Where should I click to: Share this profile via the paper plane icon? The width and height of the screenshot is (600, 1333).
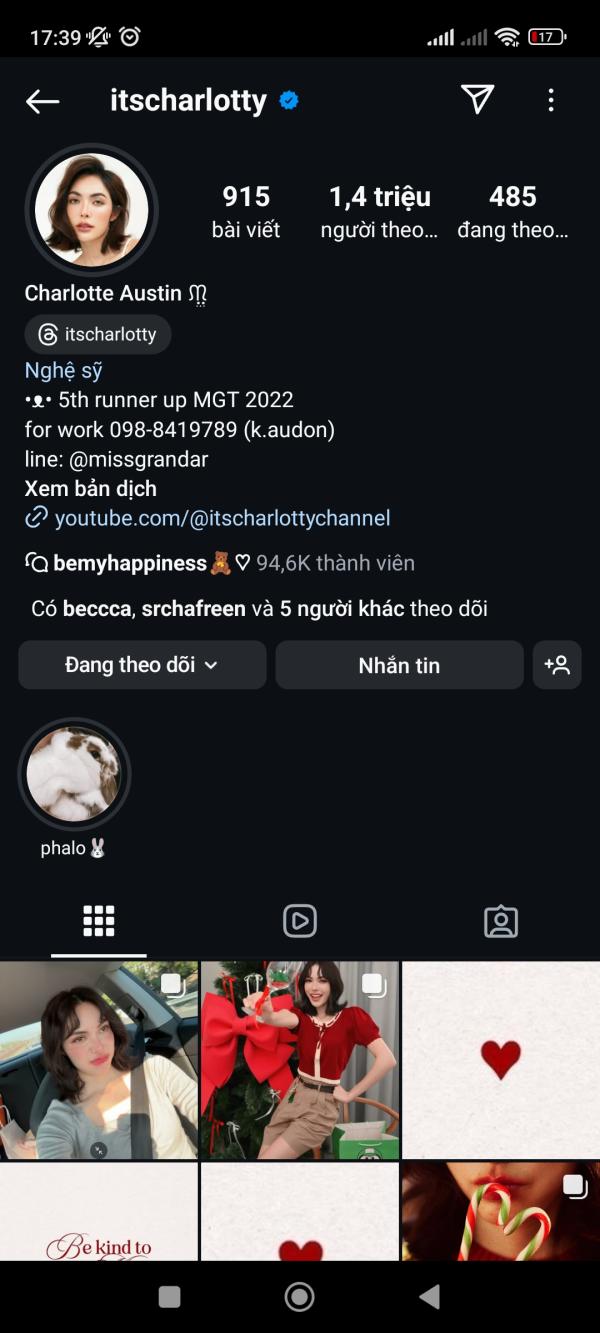477,99
